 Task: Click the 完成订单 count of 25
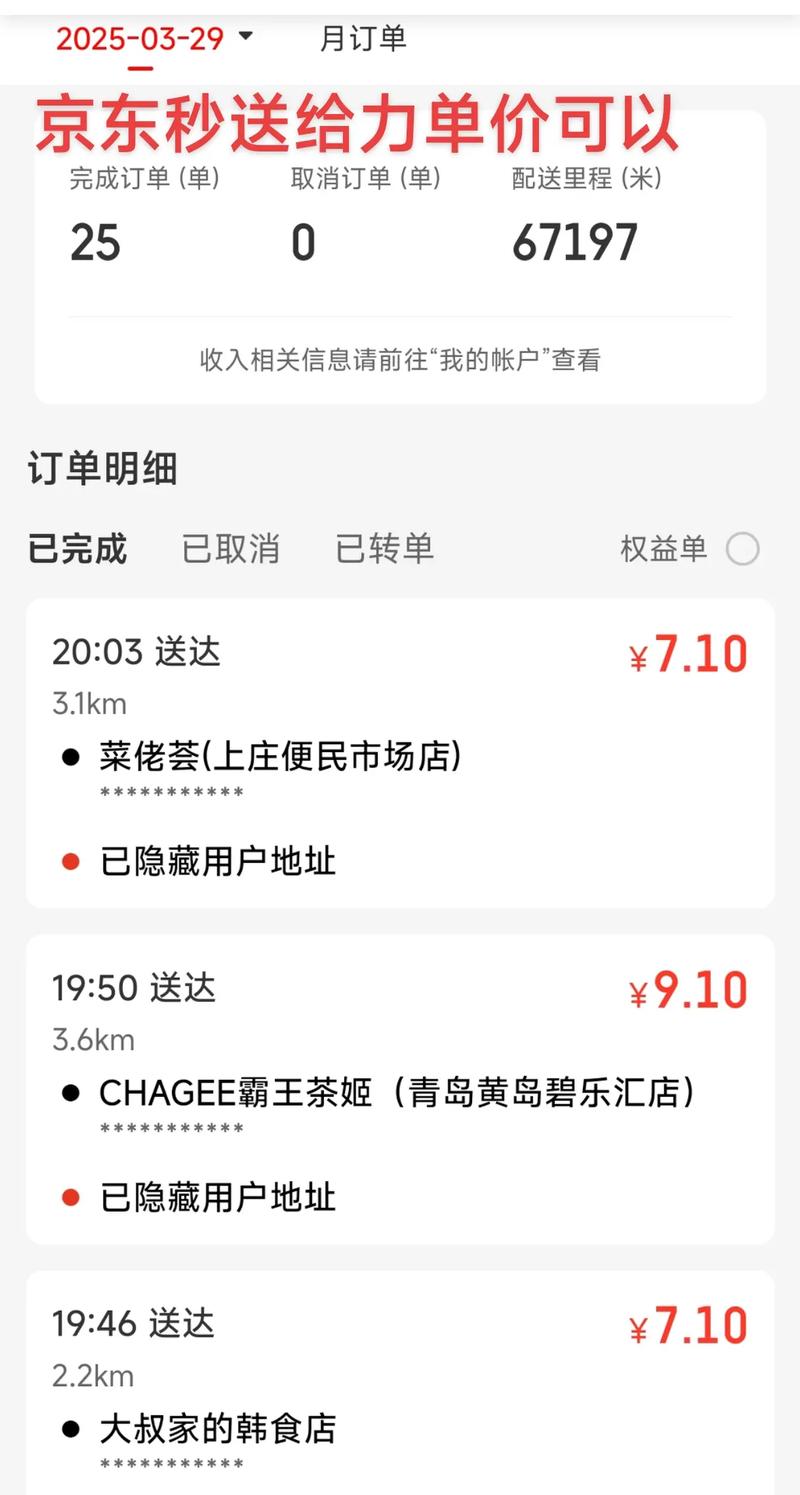point(95,240)
